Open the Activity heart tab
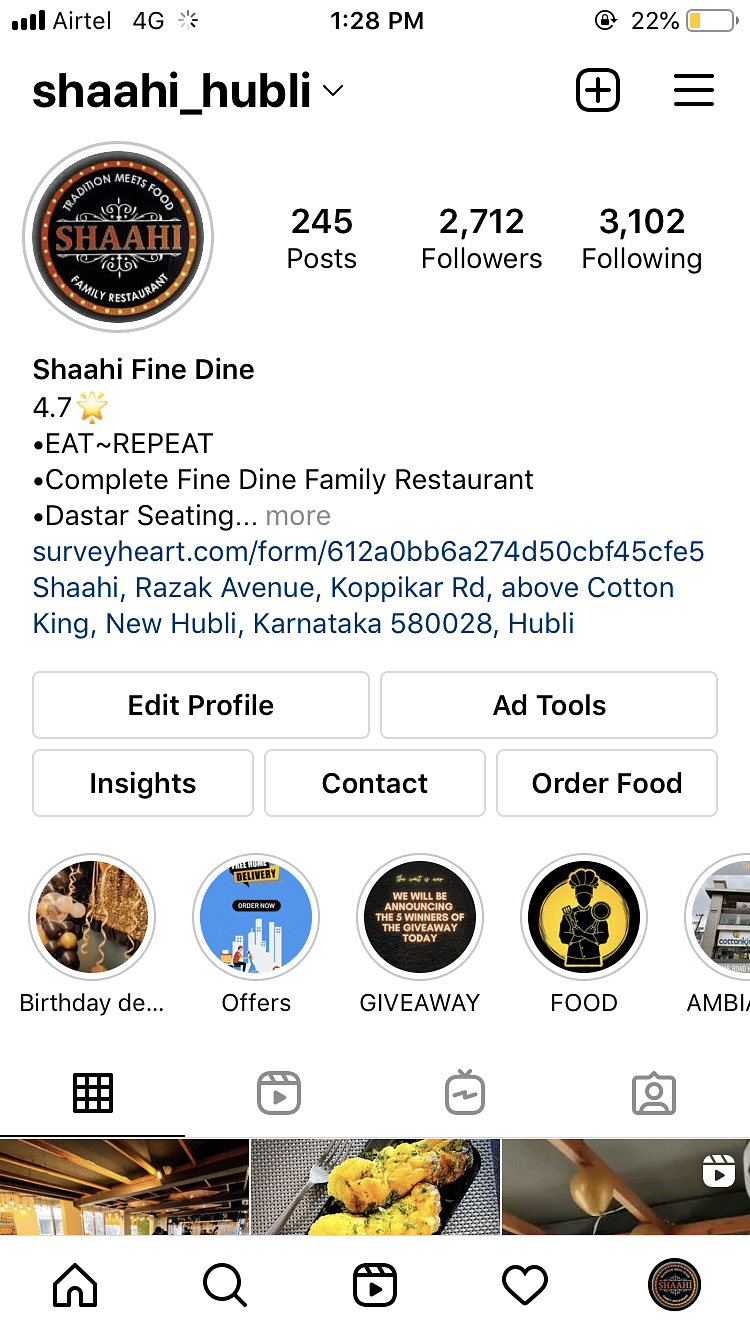Screen dimensions: 750x1334 525,1285
